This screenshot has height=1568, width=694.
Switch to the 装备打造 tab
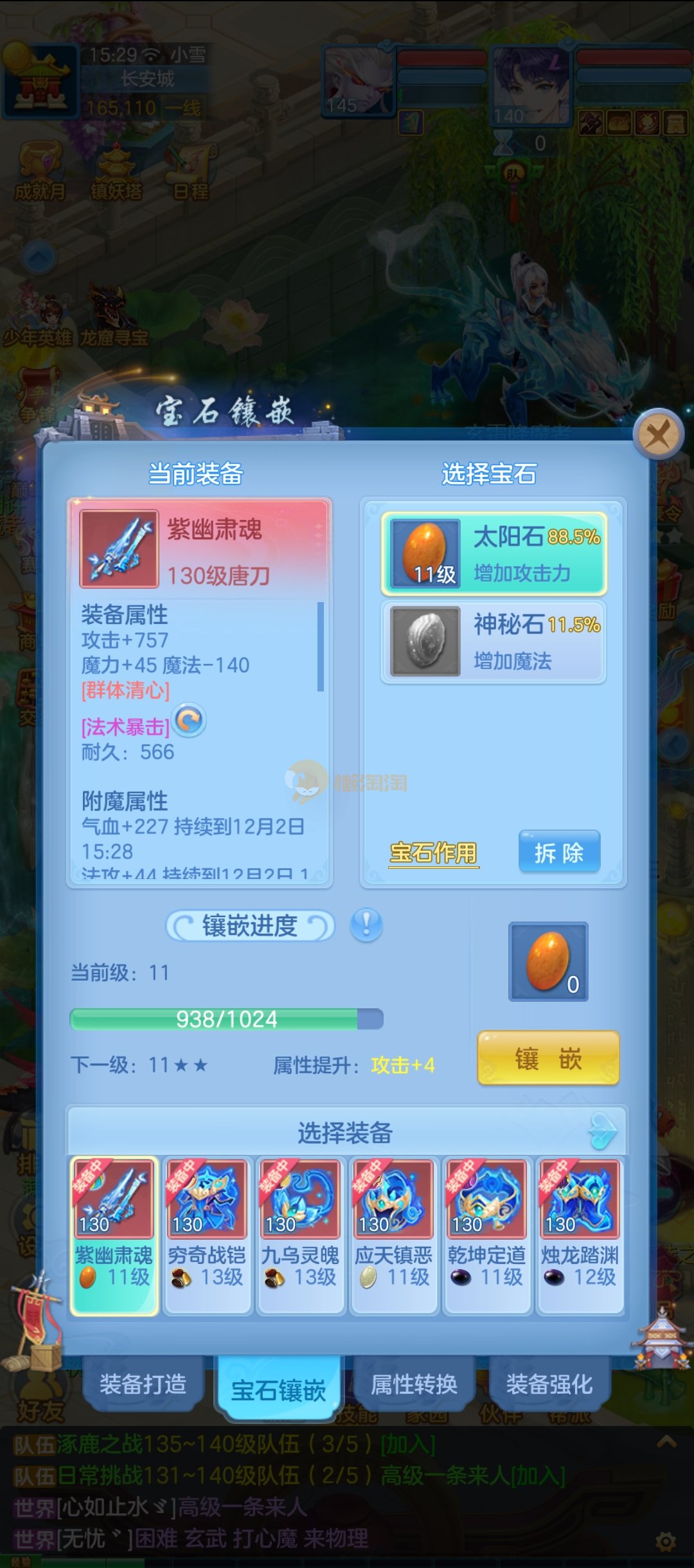[x=143, y=1384]
